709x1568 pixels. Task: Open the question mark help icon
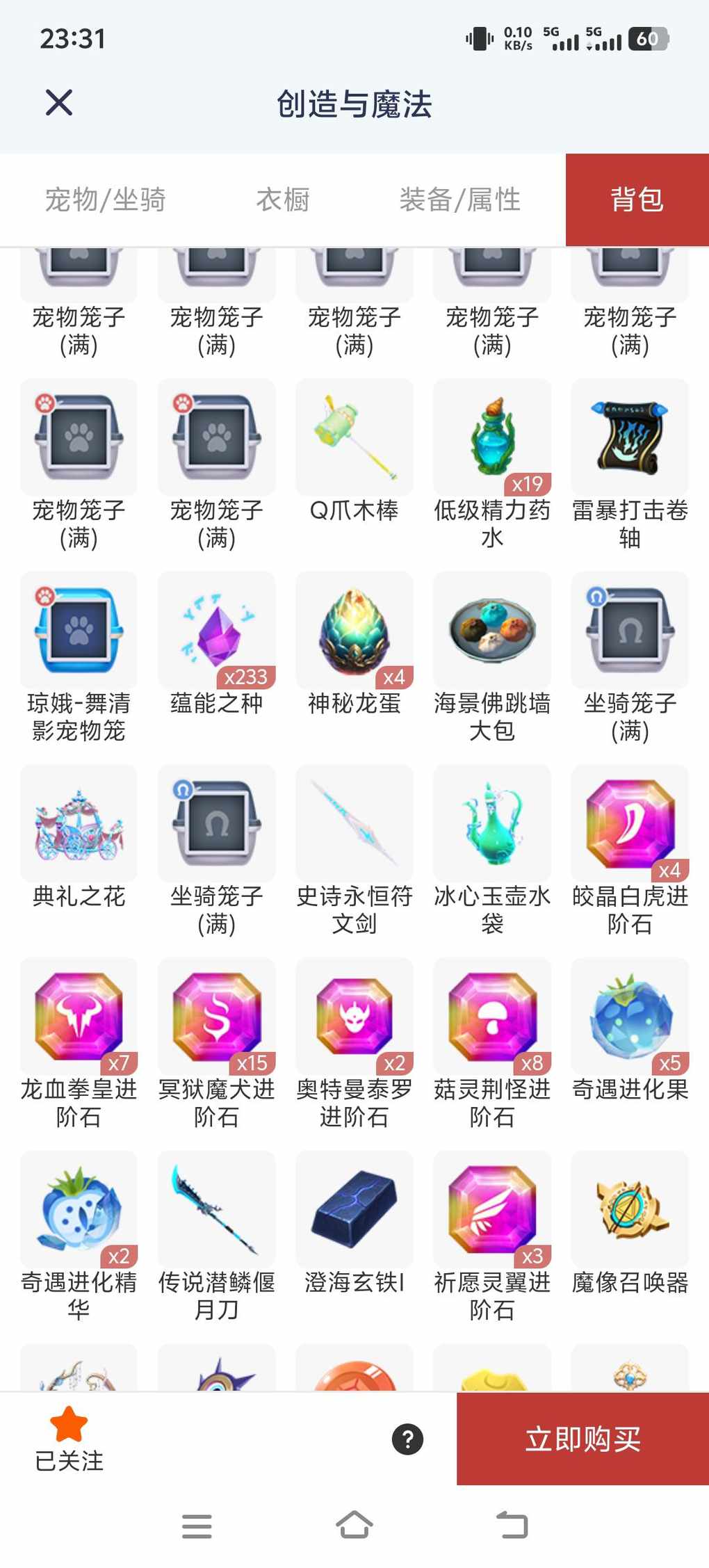pos(408,1439)
